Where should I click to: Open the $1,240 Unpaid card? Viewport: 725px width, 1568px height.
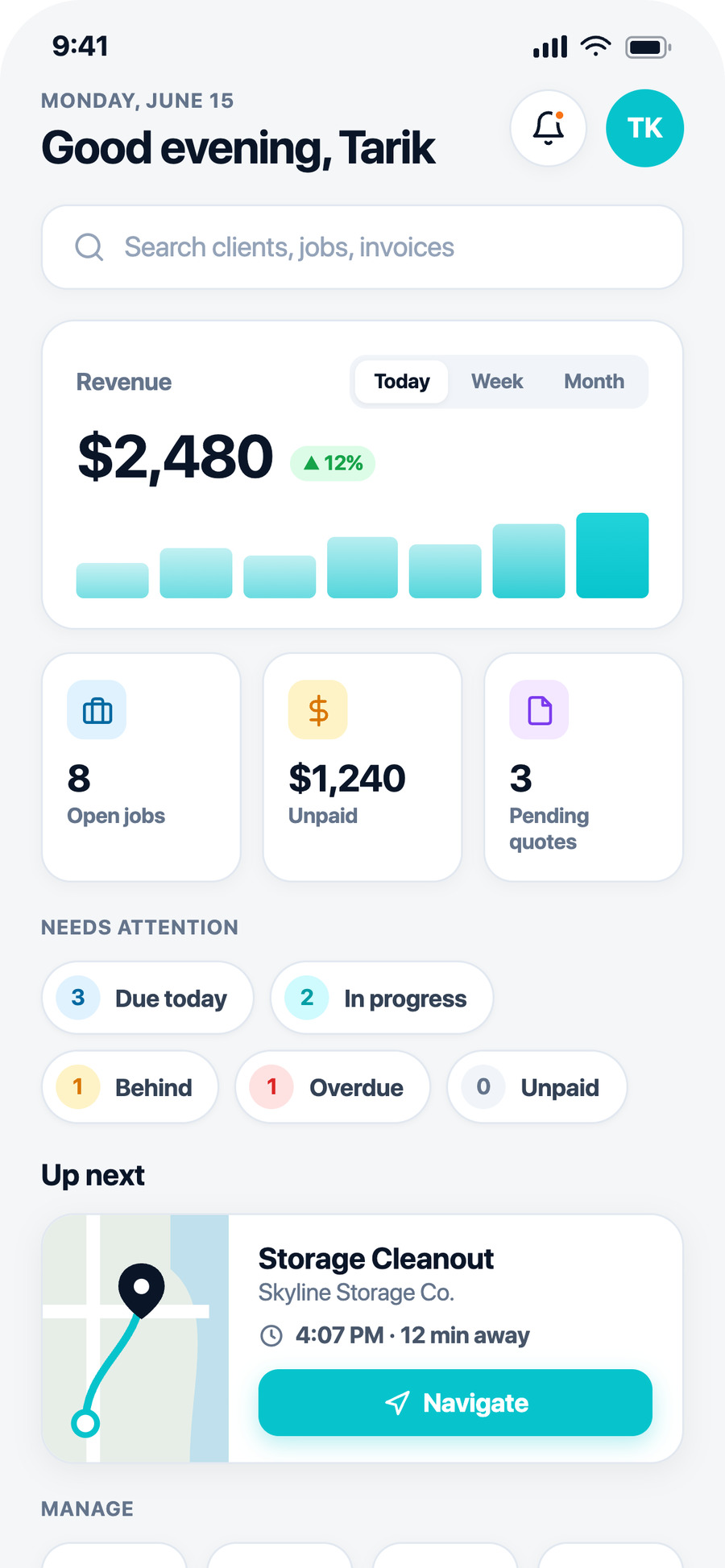[x=362, y=767]
